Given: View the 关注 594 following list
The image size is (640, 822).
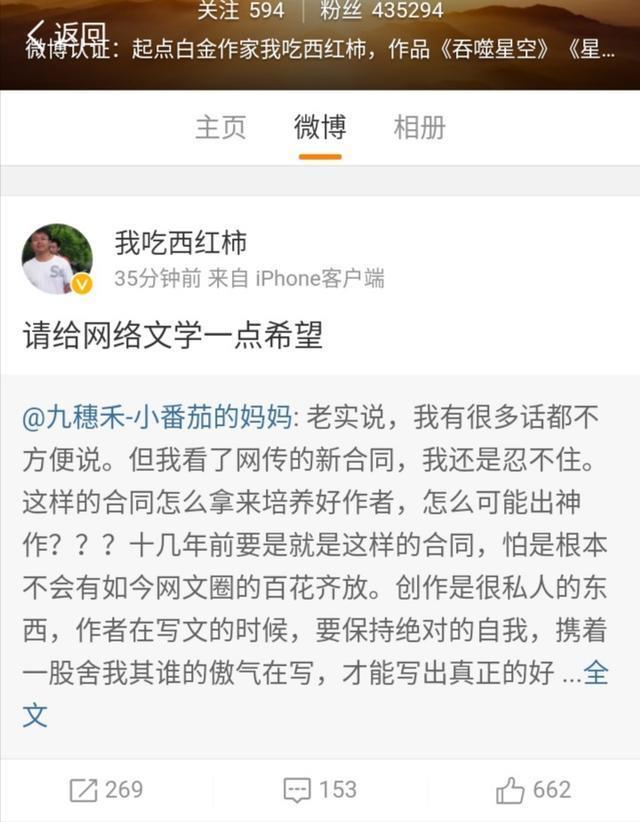Looking at the screenshot, I should click(x=240, y=11).
